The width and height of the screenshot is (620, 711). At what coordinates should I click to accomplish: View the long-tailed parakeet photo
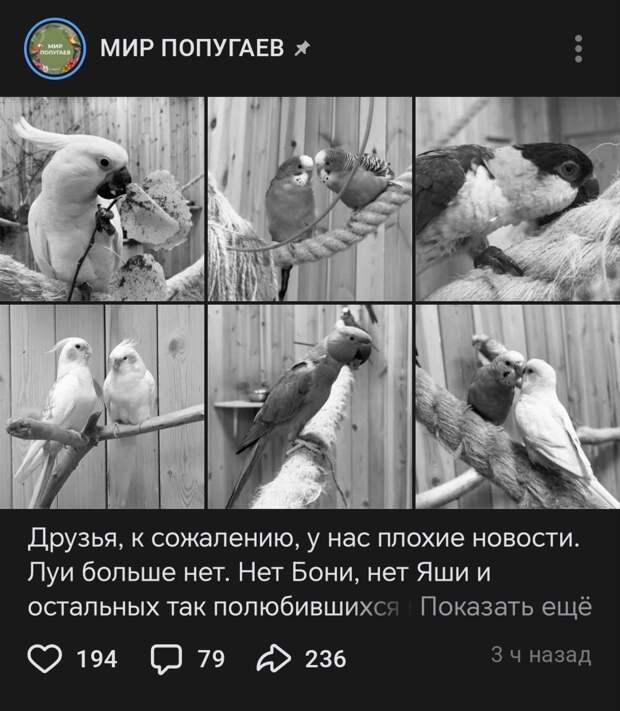coord(310,406)
